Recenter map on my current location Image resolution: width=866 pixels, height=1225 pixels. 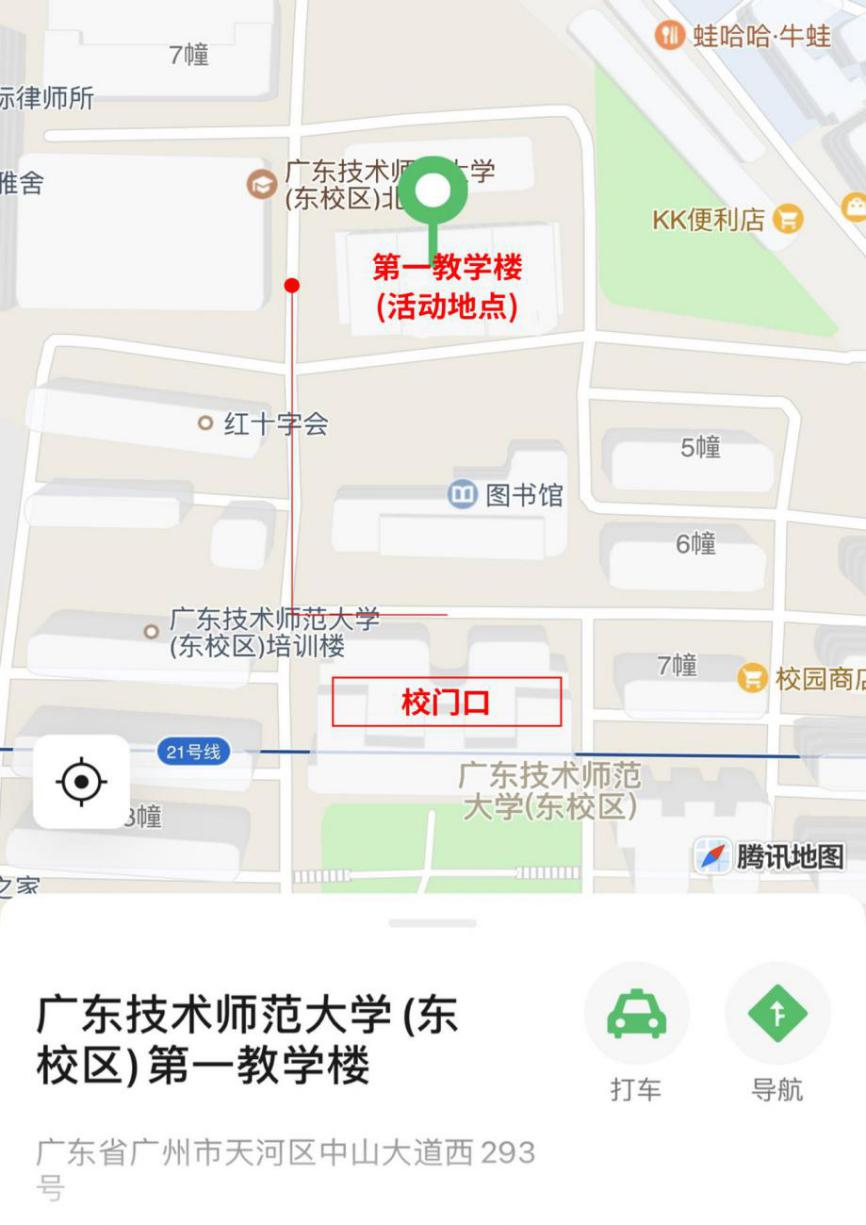tap(82, 781)
